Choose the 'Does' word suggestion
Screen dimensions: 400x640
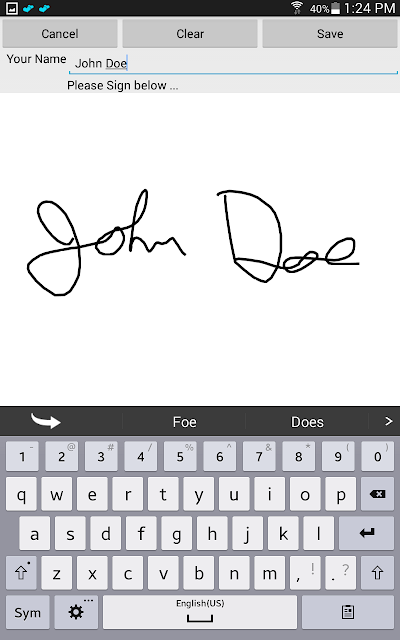tap(307, 422)
